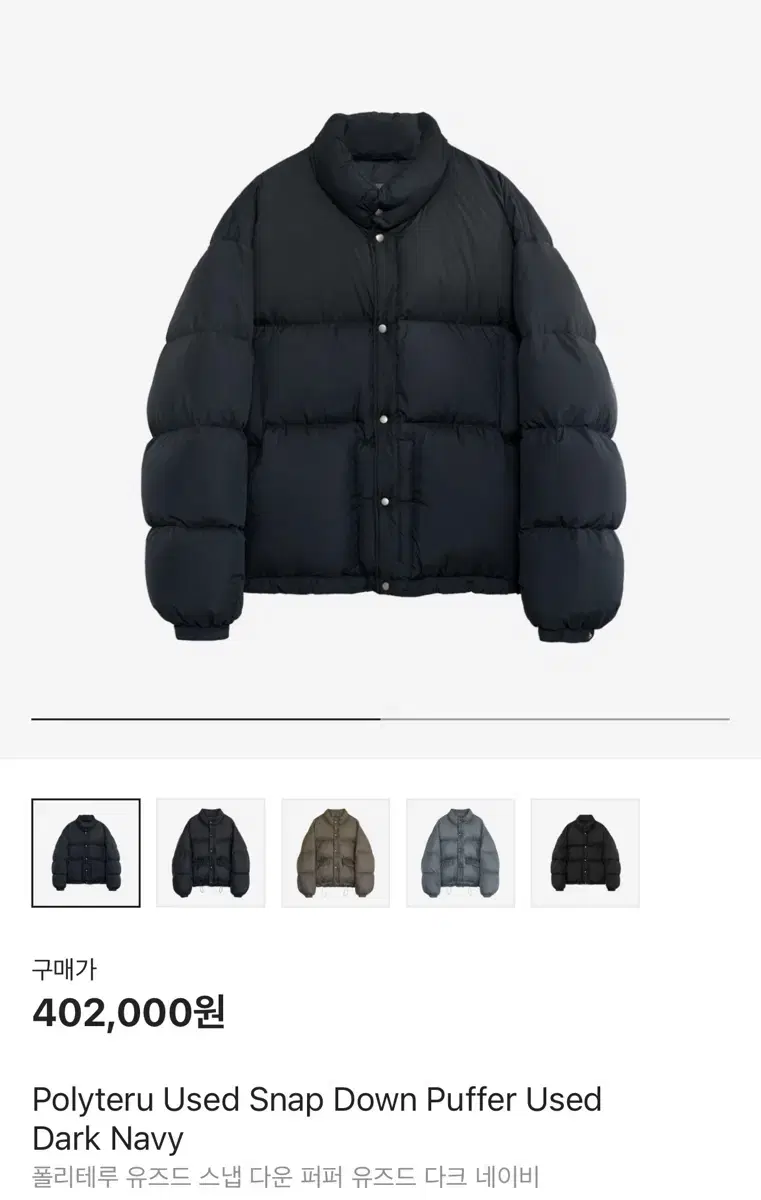Select the highlighted dark navy puffer thumbnail
761x1200 pixels.
(x=87, y=852)
